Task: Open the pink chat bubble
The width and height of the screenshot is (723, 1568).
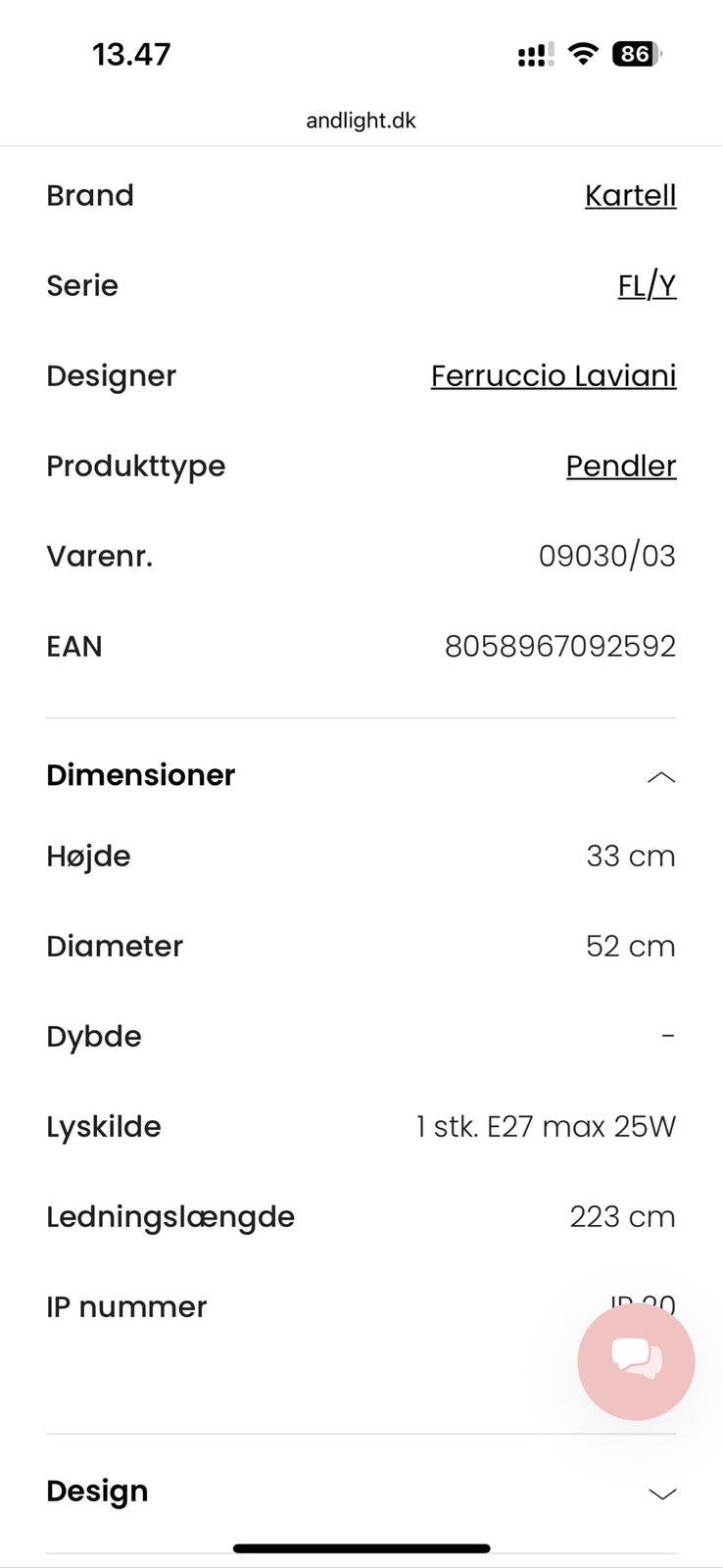Action: coord(636,1360)
